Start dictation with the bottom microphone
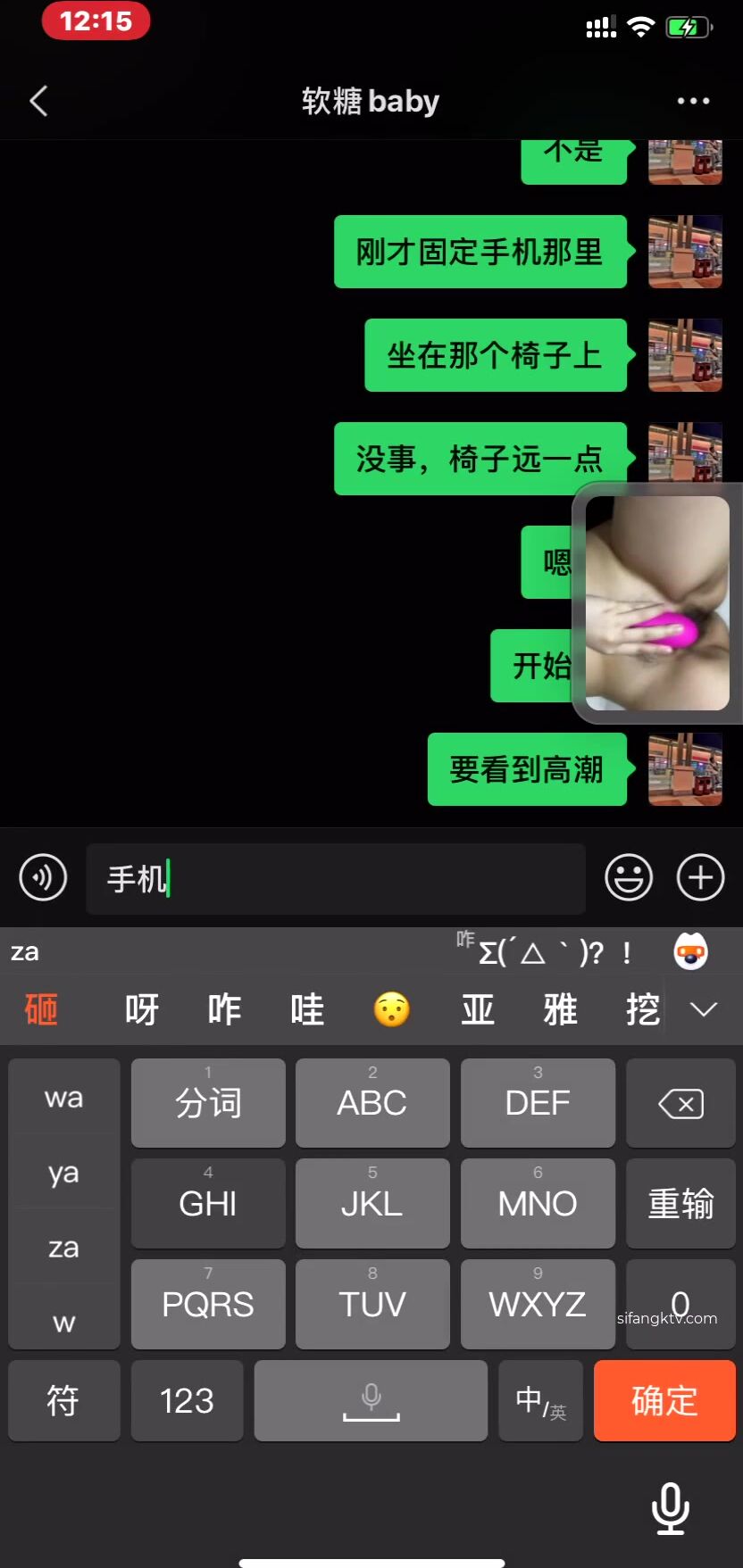This screenshot has height=1568, width=743. [670, 1508]
